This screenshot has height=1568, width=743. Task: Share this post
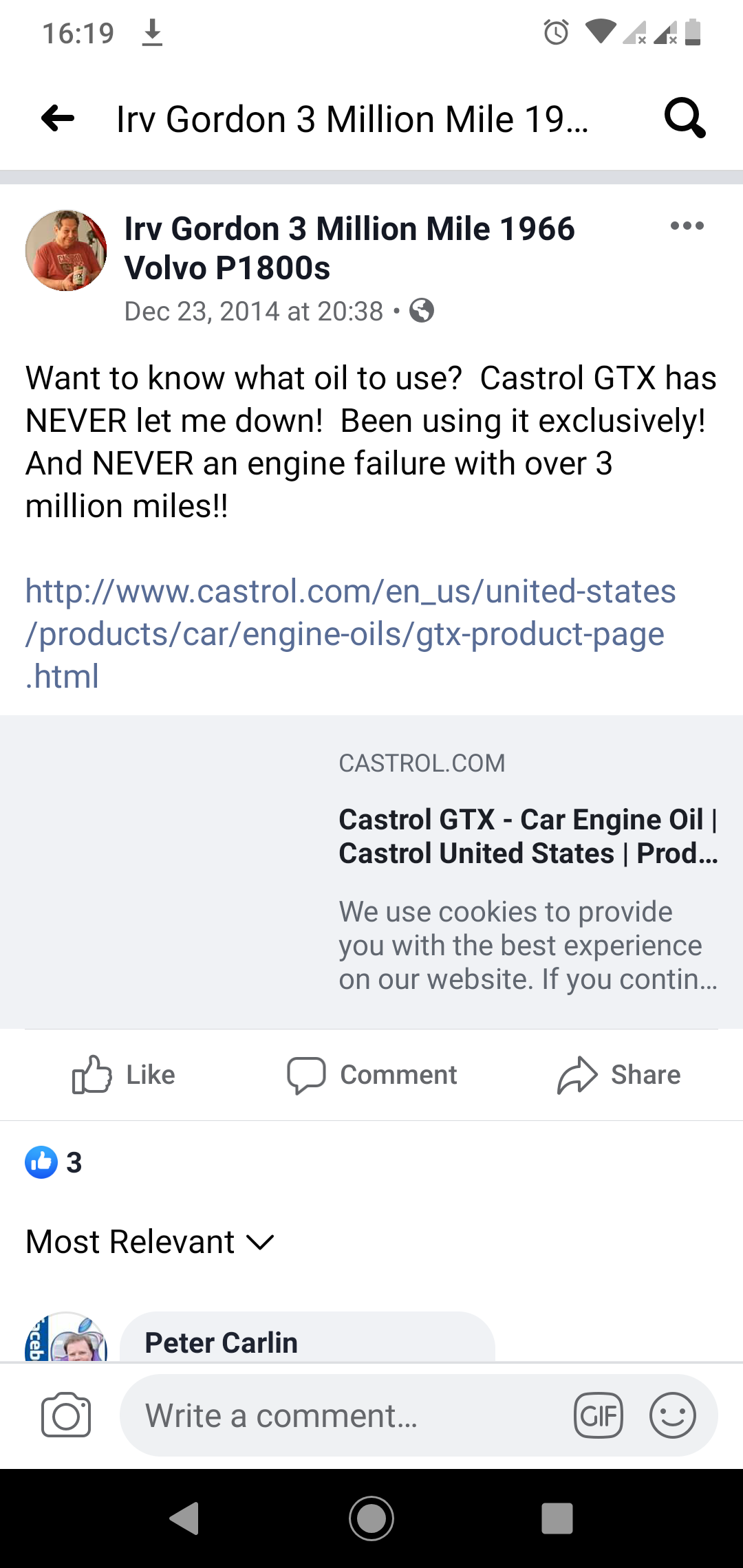[x=618, y=1075]
